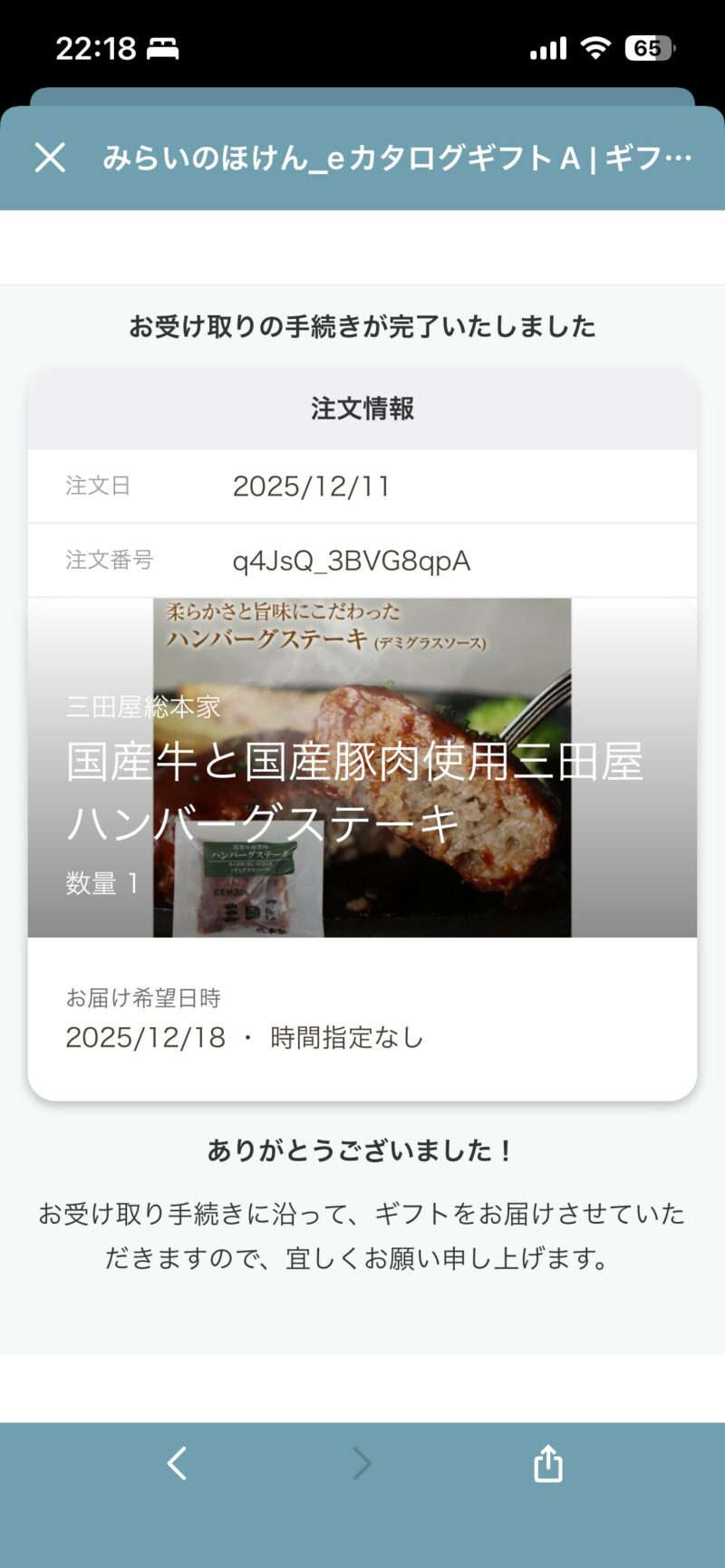Share this order confirmation page
Image resolution: width=725 pixels, height=1568 pixels.
click(547, 1463)
